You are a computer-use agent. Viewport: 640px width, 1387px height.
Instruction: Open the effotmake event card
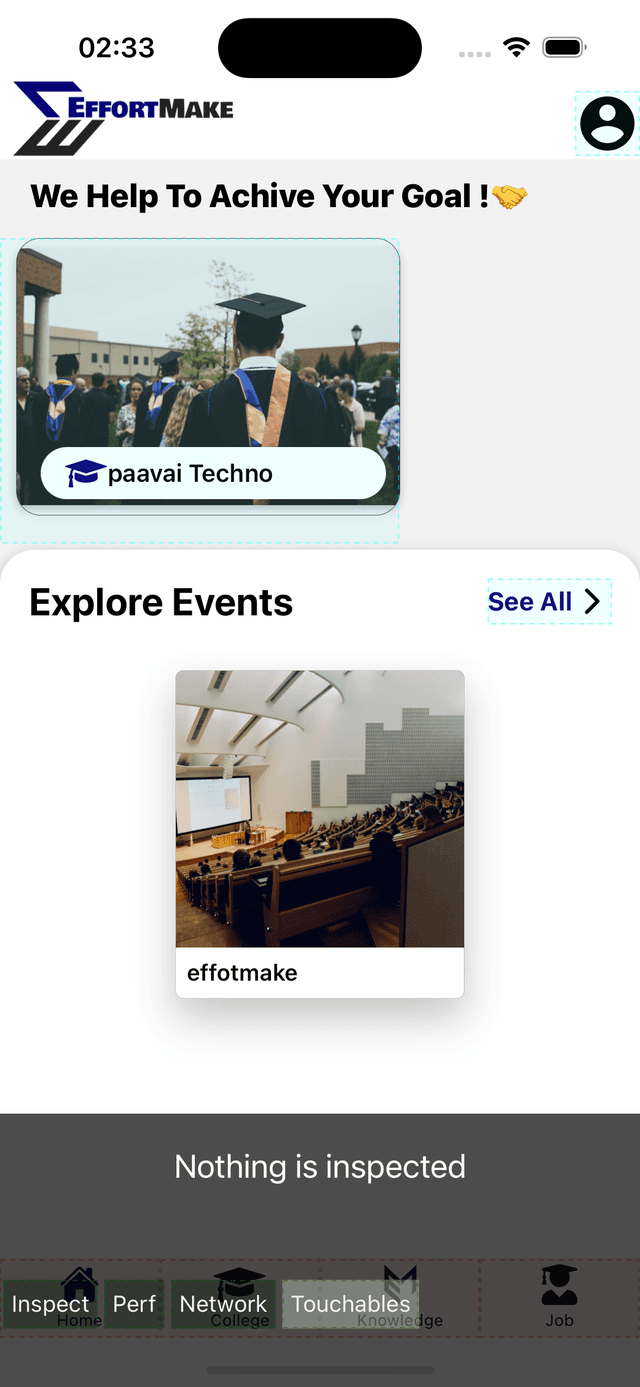[320, 833]
